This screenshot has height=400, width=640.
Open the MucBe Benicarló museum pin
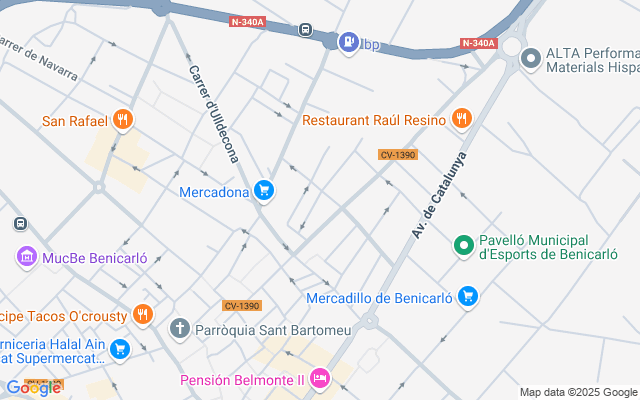click(x=26, y=257)
